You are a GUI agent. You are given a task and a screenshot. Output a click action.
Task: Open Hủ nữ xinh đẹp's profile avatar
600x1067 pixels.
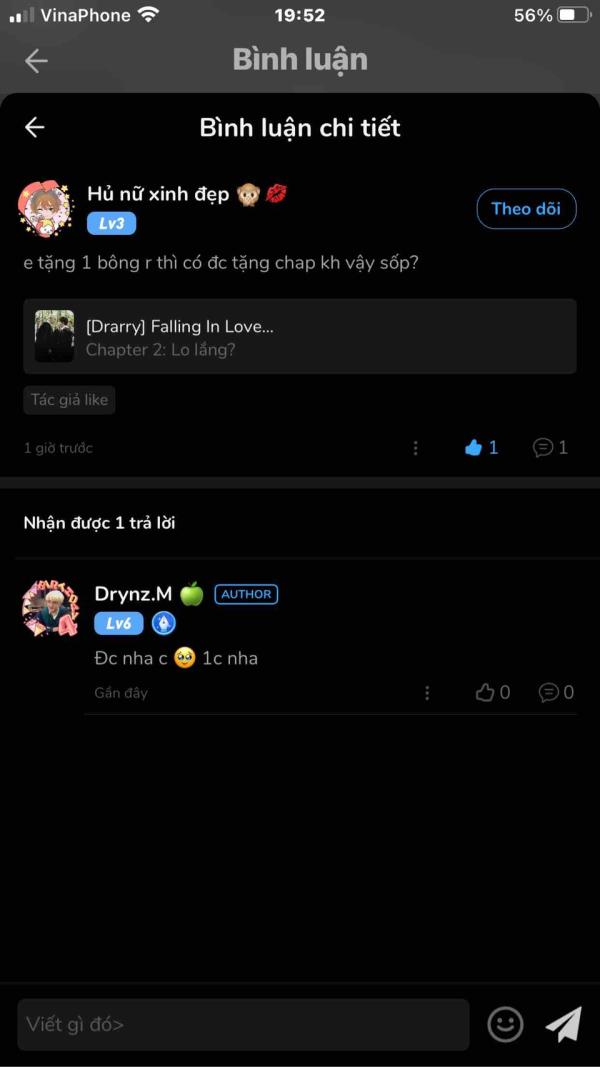pos(46,209)
